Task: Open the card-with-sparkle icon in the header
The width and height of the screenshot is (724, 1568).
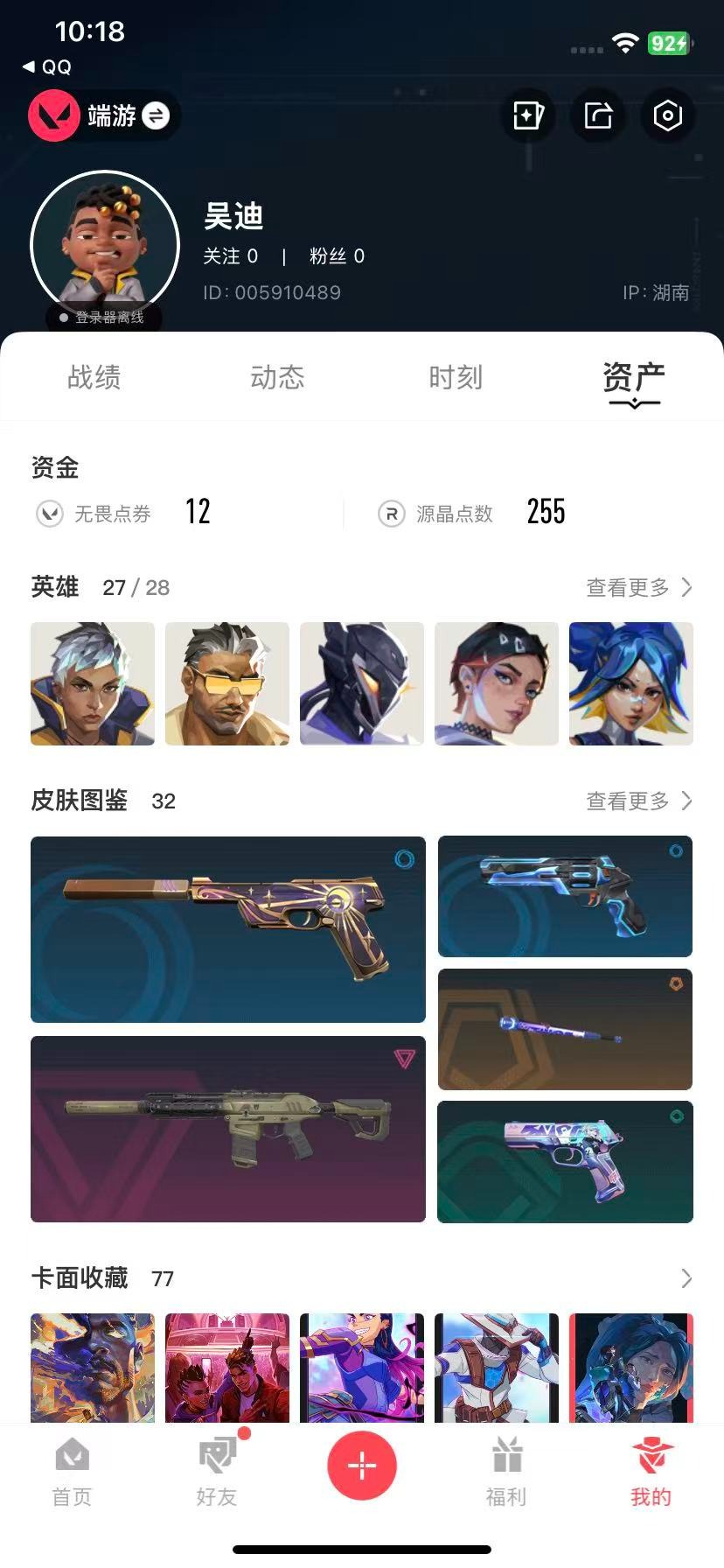Action: click(528, 115)
